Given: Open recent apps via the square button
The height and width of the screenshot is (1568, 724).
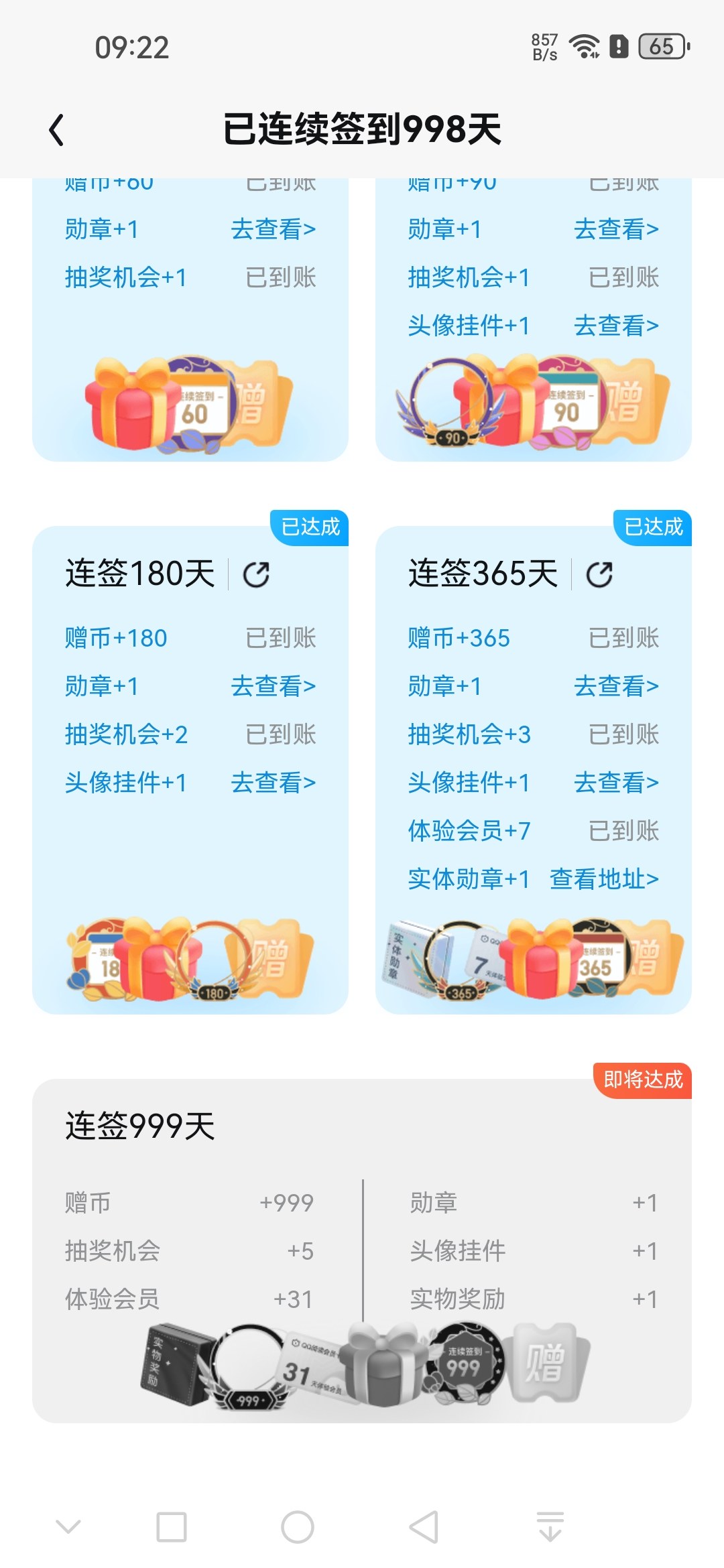Looking at the screenshot, I should [x=172, y=1527].
